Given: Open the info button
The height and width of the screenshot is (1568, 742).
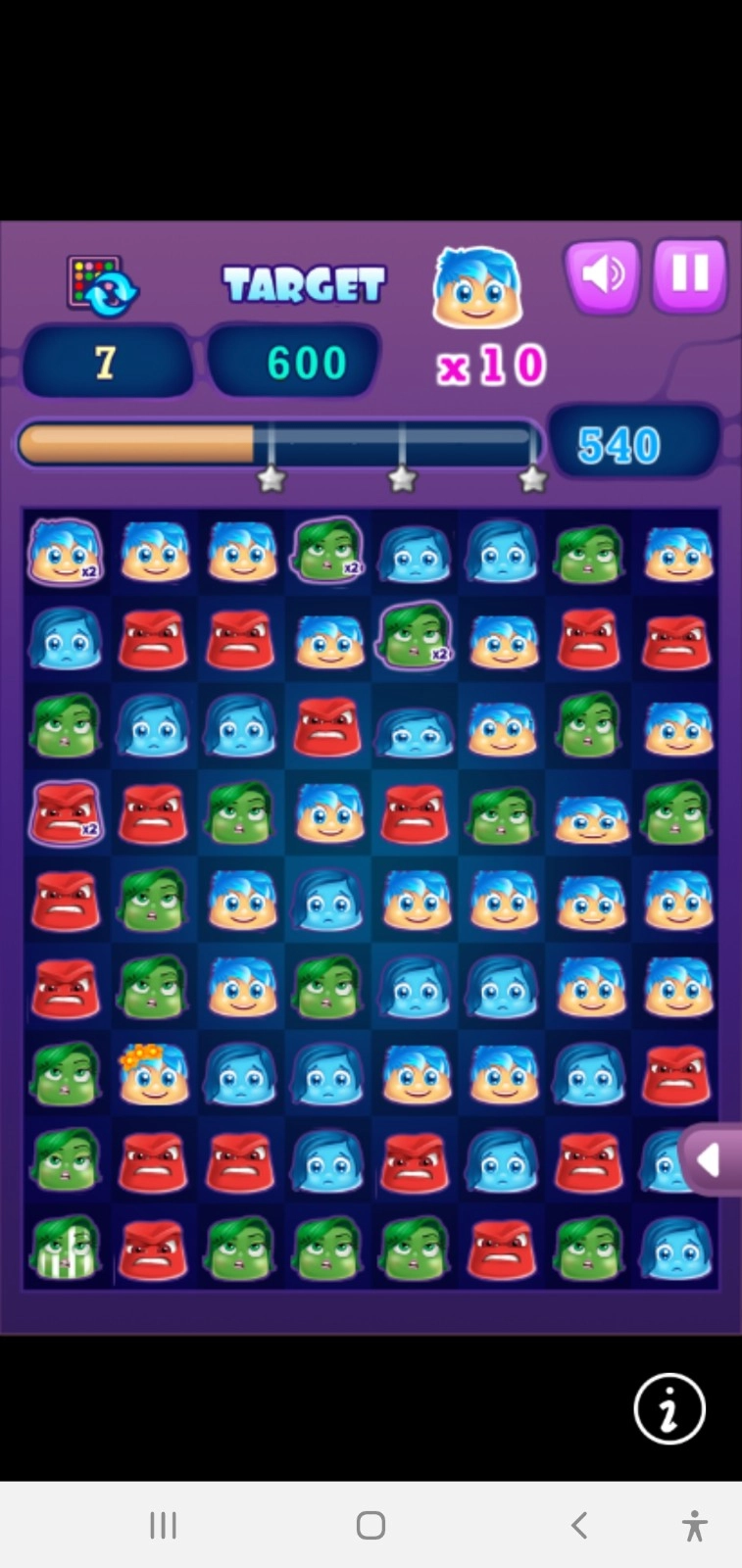Looking at the screenshot, I should click(669, 1409).
